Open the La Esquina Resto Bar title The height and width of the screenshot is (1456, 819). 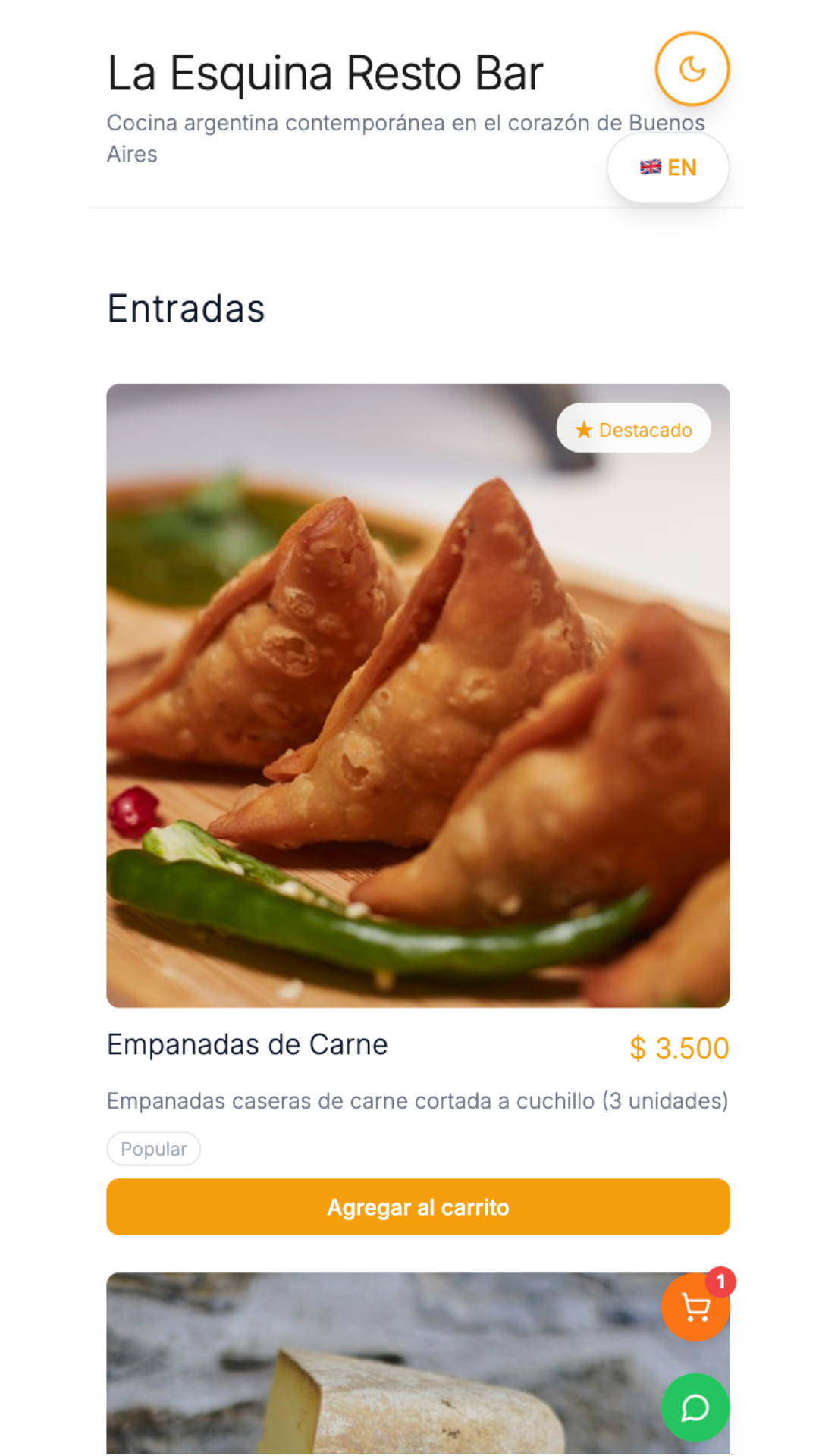tap(325, 71)
